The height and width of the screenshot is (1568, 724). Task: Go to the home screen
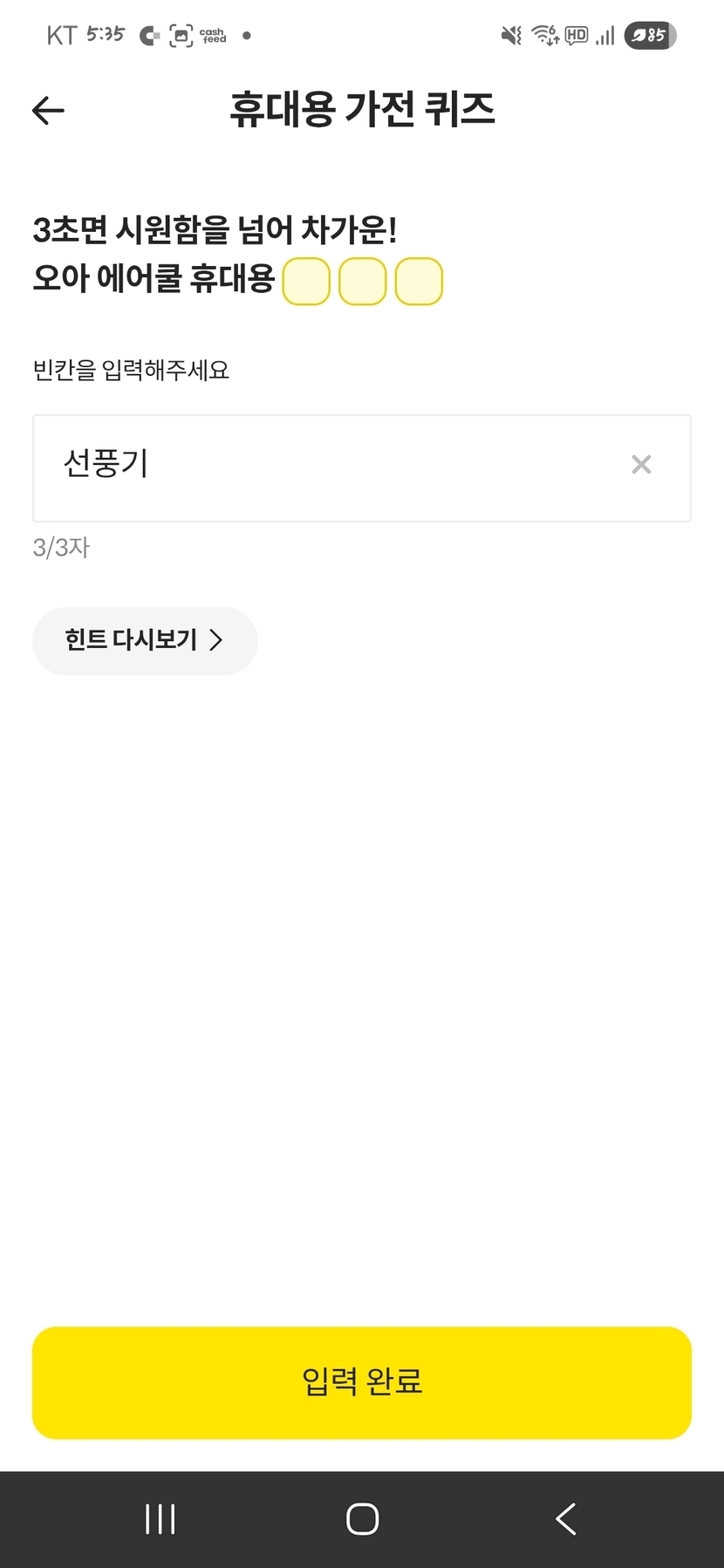tap(362, 1519)
